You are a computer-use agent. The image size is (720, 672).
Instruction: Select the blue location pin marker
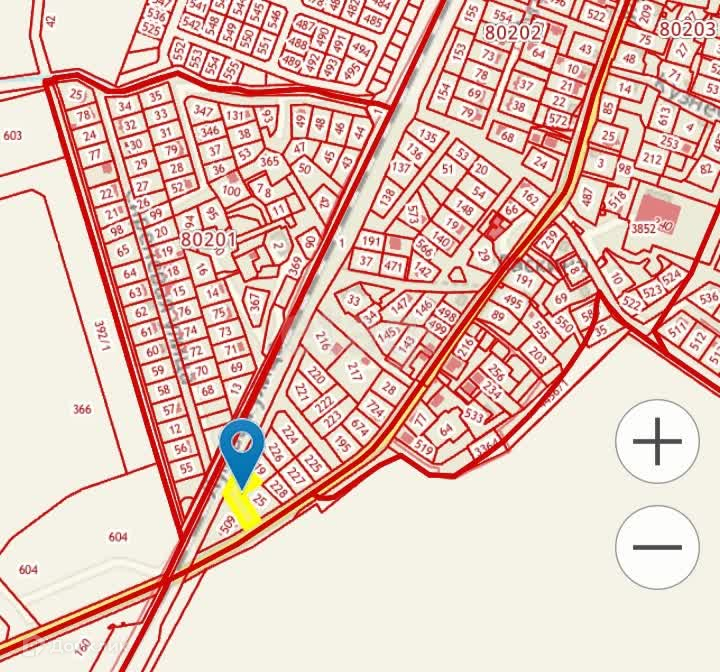pos(241,447)
